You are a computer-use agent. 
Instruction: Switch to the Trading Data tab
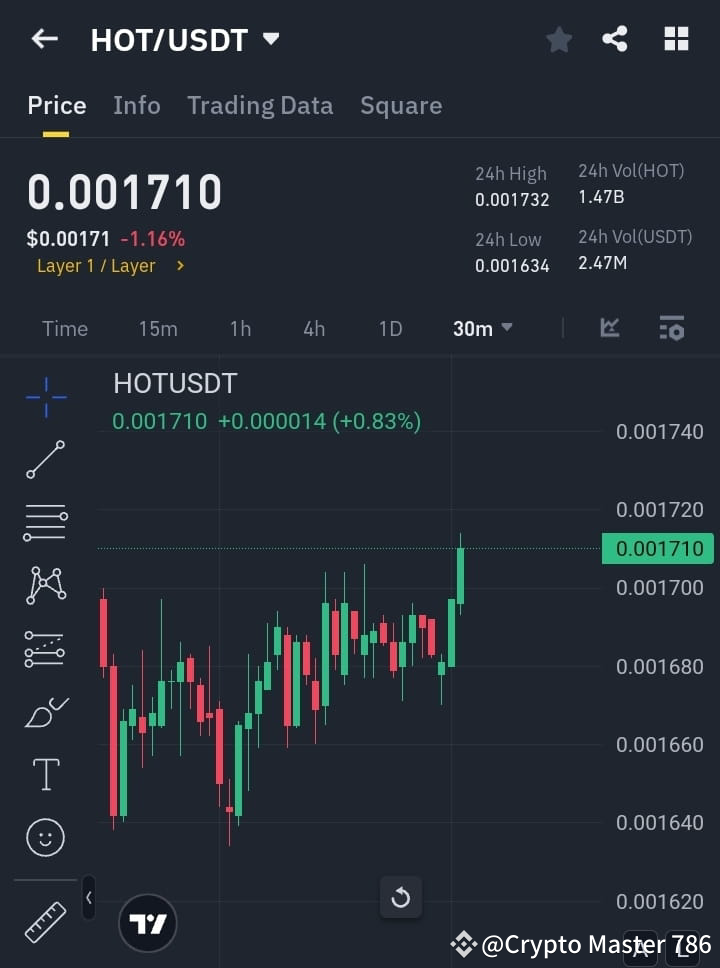coord(260,105)
